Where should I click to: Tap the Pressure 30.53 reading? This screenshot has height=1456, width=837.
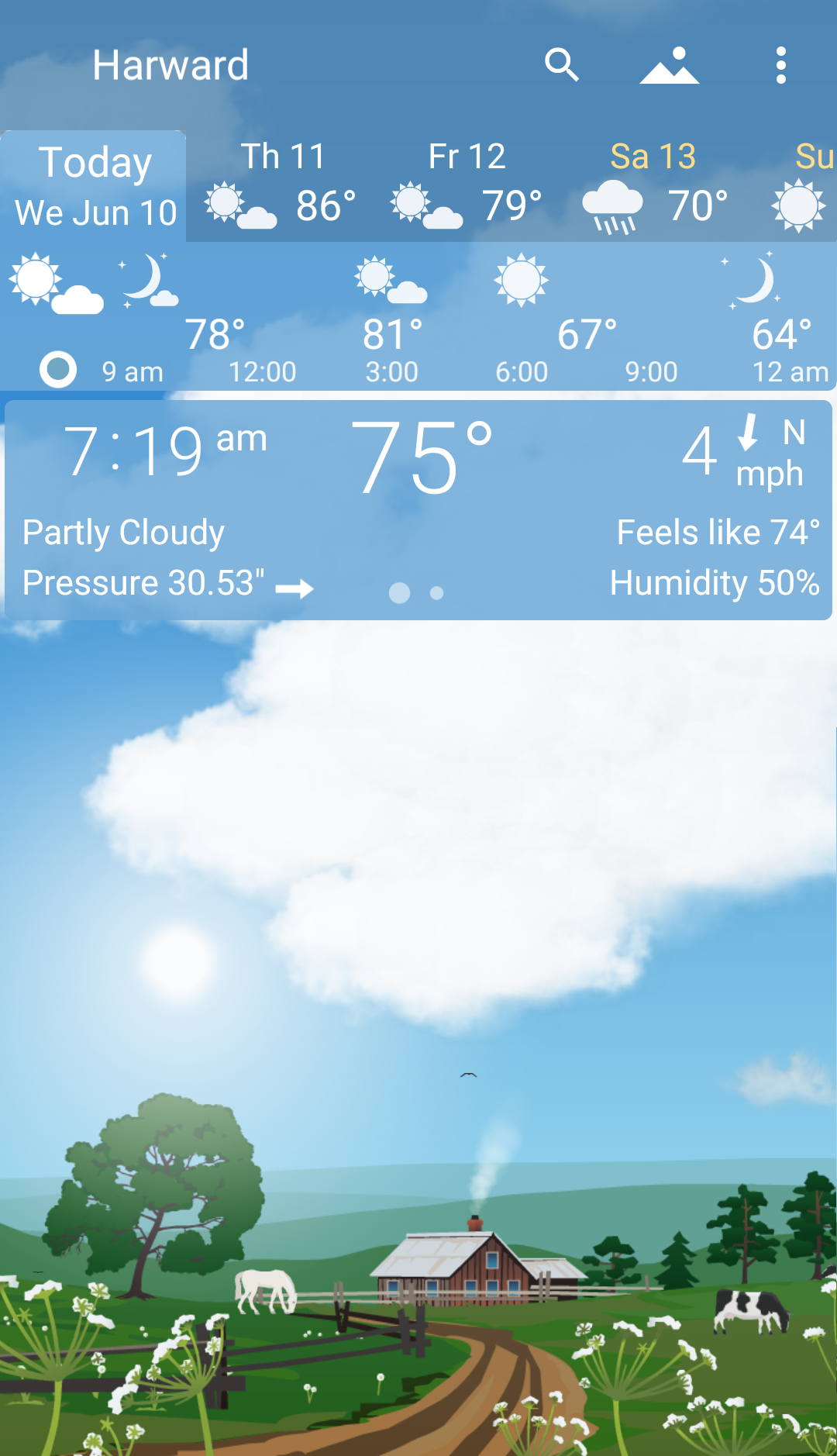pos(143,582)
